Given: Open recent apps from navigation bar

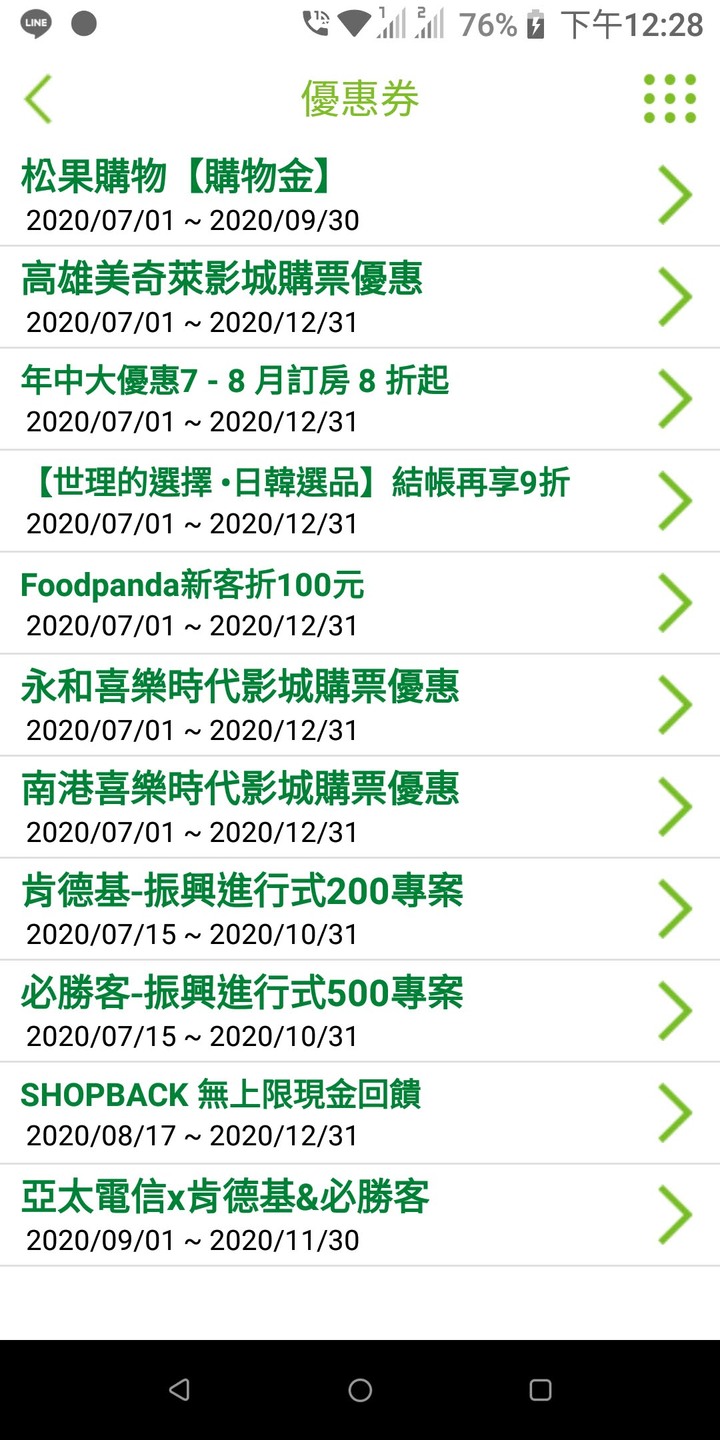Looking at the screenshot, I should pos(540,1390).
